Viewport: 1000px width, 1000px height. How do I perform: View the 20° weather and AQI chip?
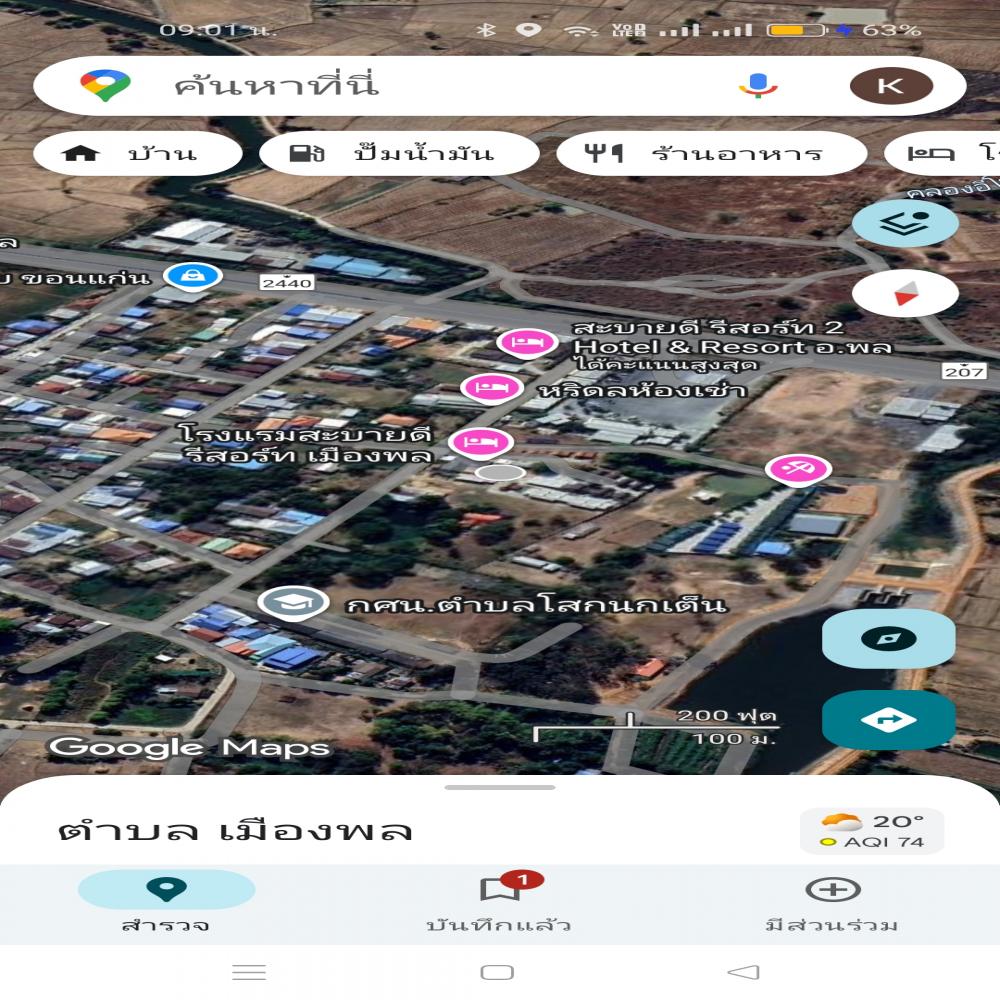click(871, 831)
